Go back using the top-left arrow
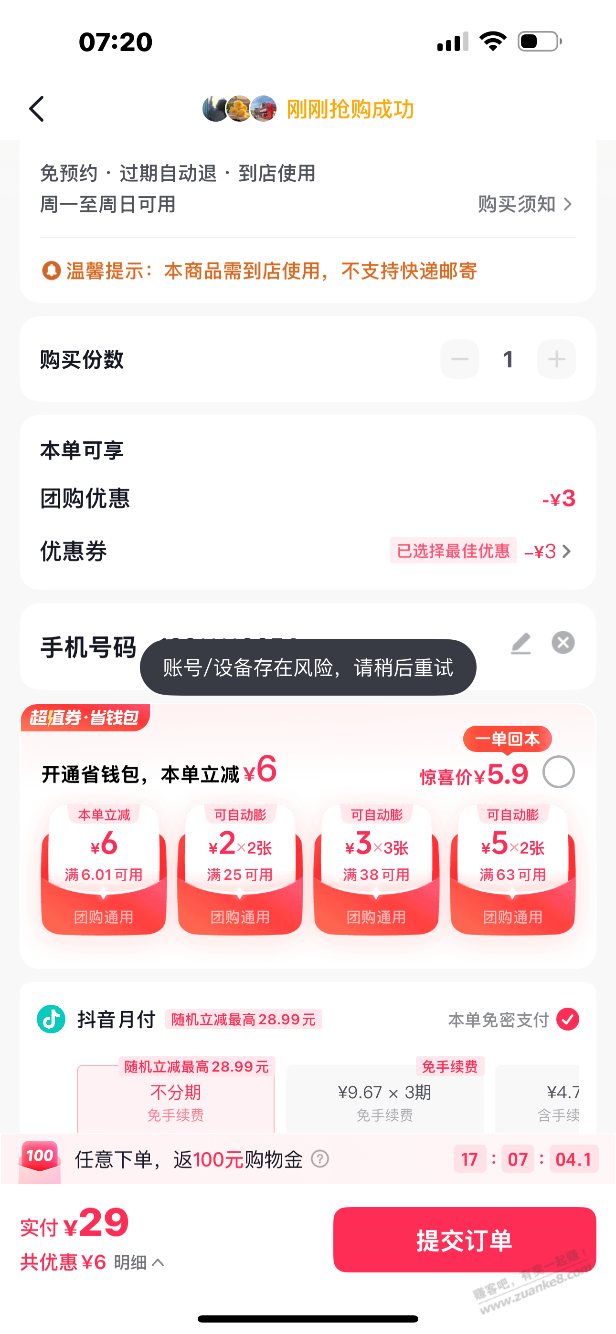 tap(37, 109)
